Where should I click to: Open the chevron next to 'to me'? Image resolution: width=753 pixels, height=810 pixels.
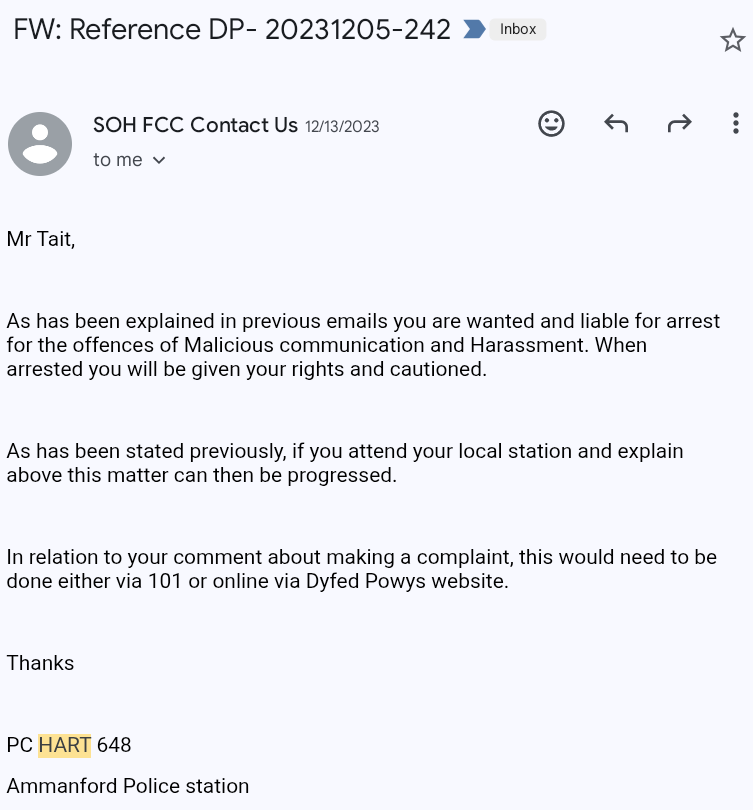coord(158,160)
